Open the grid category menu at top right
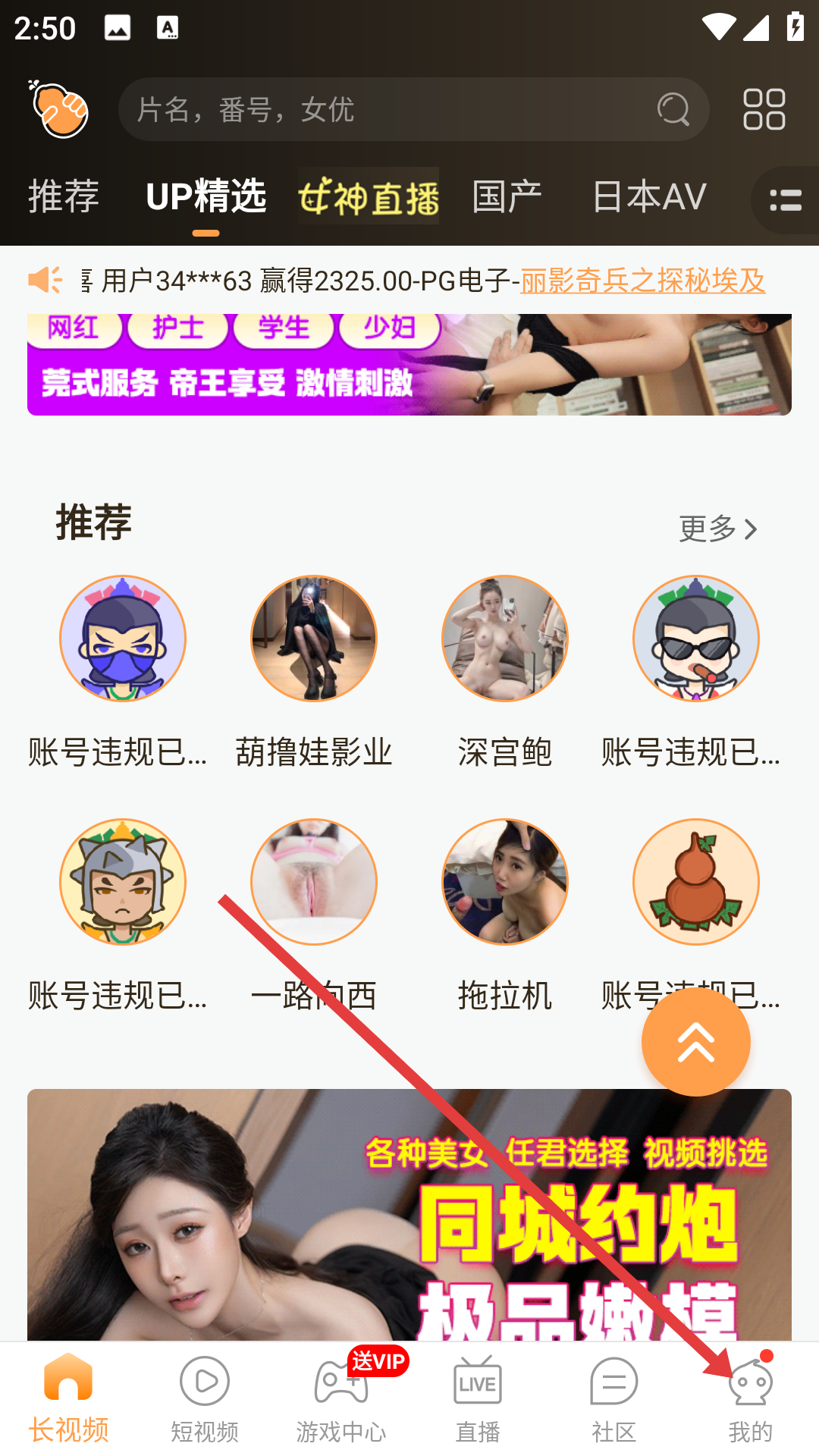Viewport: 819px width, 1456px height. point(764,109)
